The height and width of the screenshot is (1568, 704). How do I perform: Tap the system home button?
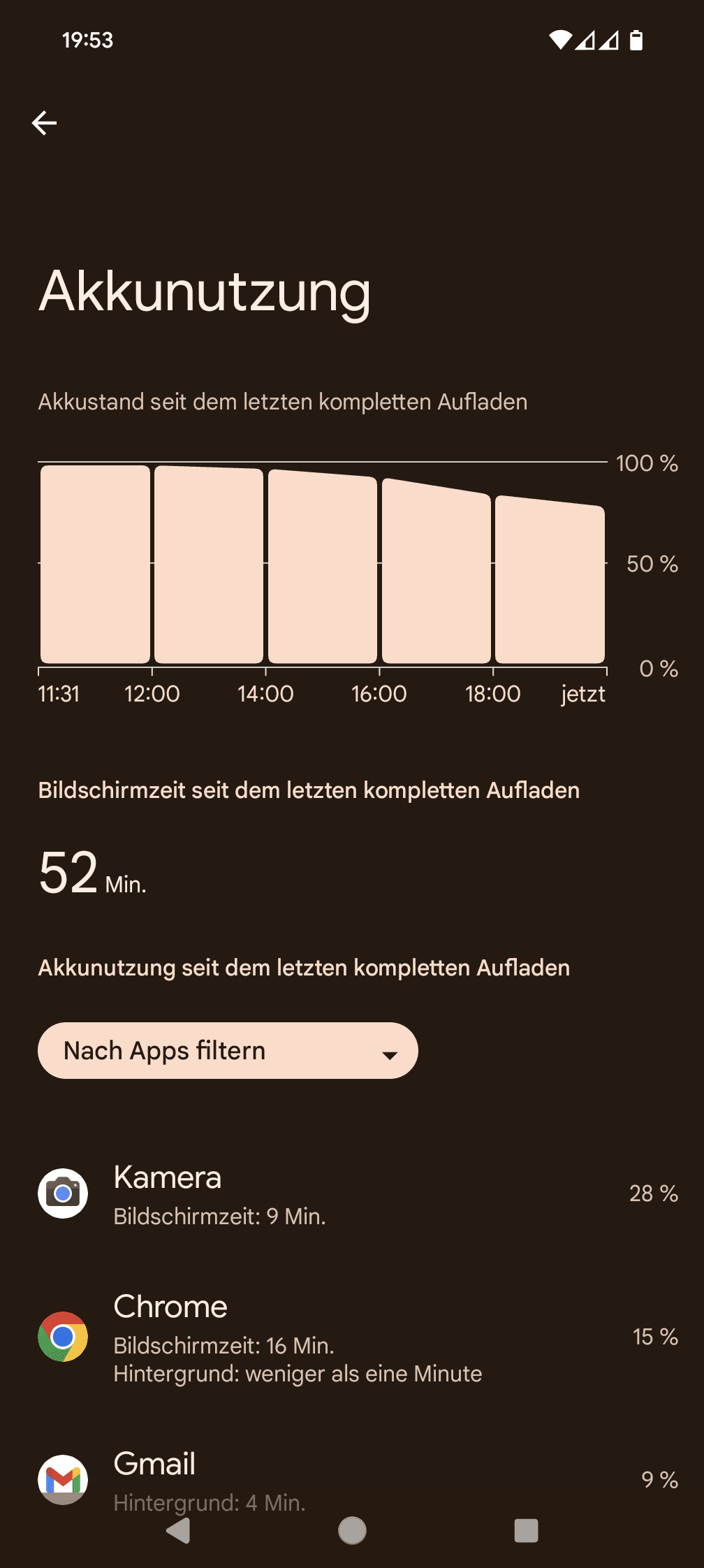click(x=352, y=1530)
